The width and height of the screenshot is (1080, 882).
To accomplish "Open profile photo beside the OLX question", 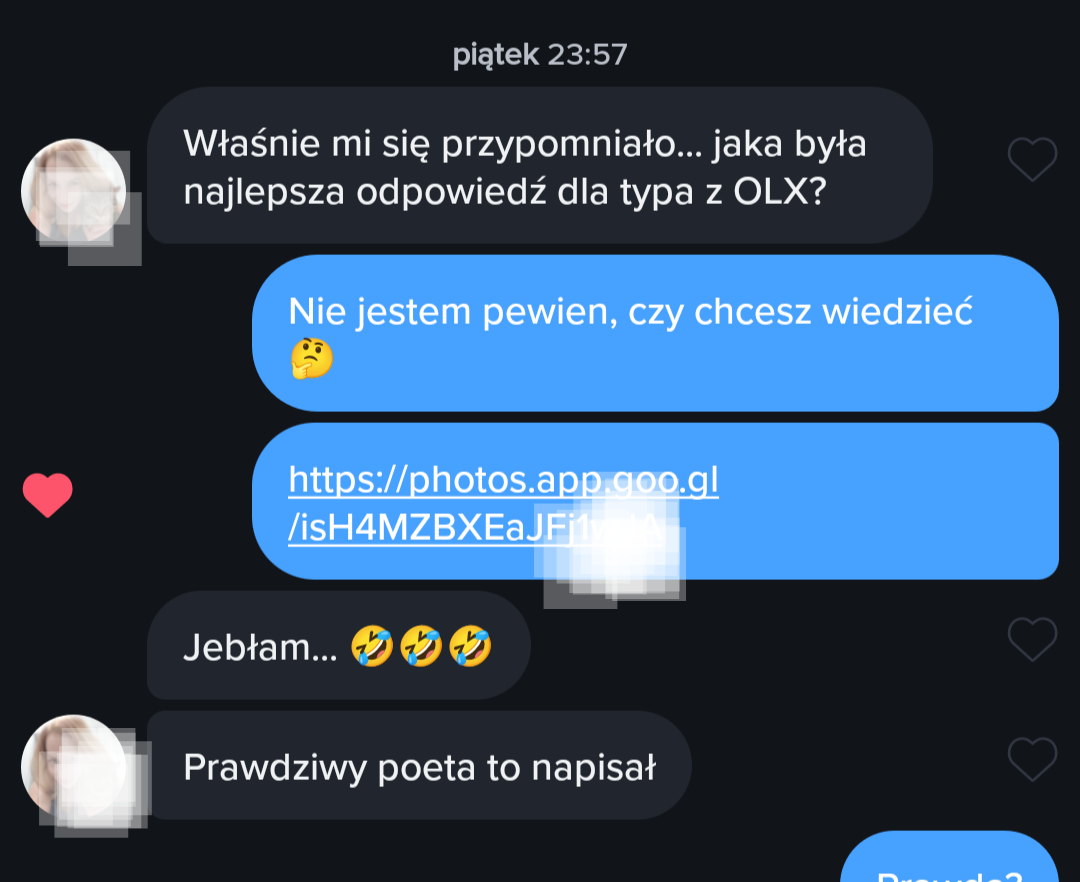I will pos(74,192).
